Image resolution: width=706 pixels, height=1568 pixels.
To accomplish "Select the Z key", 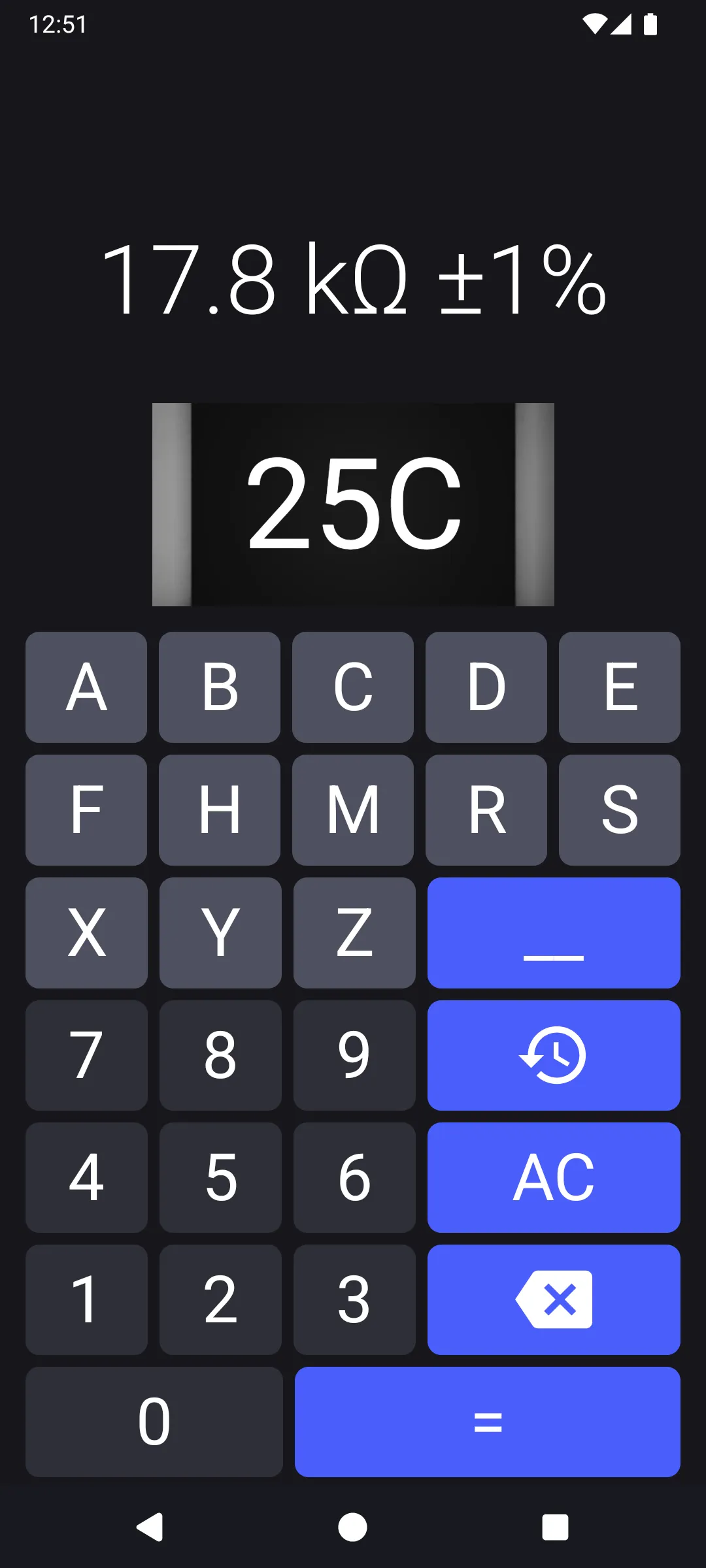I will (x=354, y=933).
